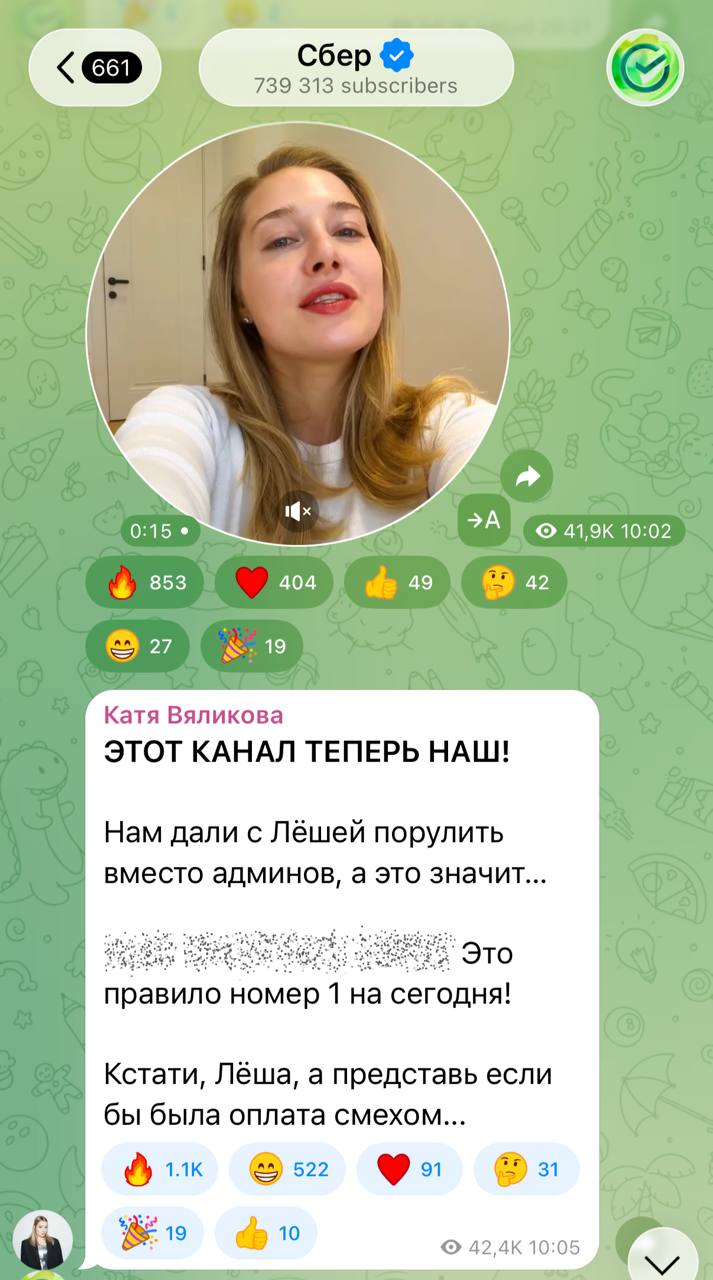The height and width of the screenshot is (1280, 713).
Task: Tap the grinning reaction with 27
Action: pos(144,646)
